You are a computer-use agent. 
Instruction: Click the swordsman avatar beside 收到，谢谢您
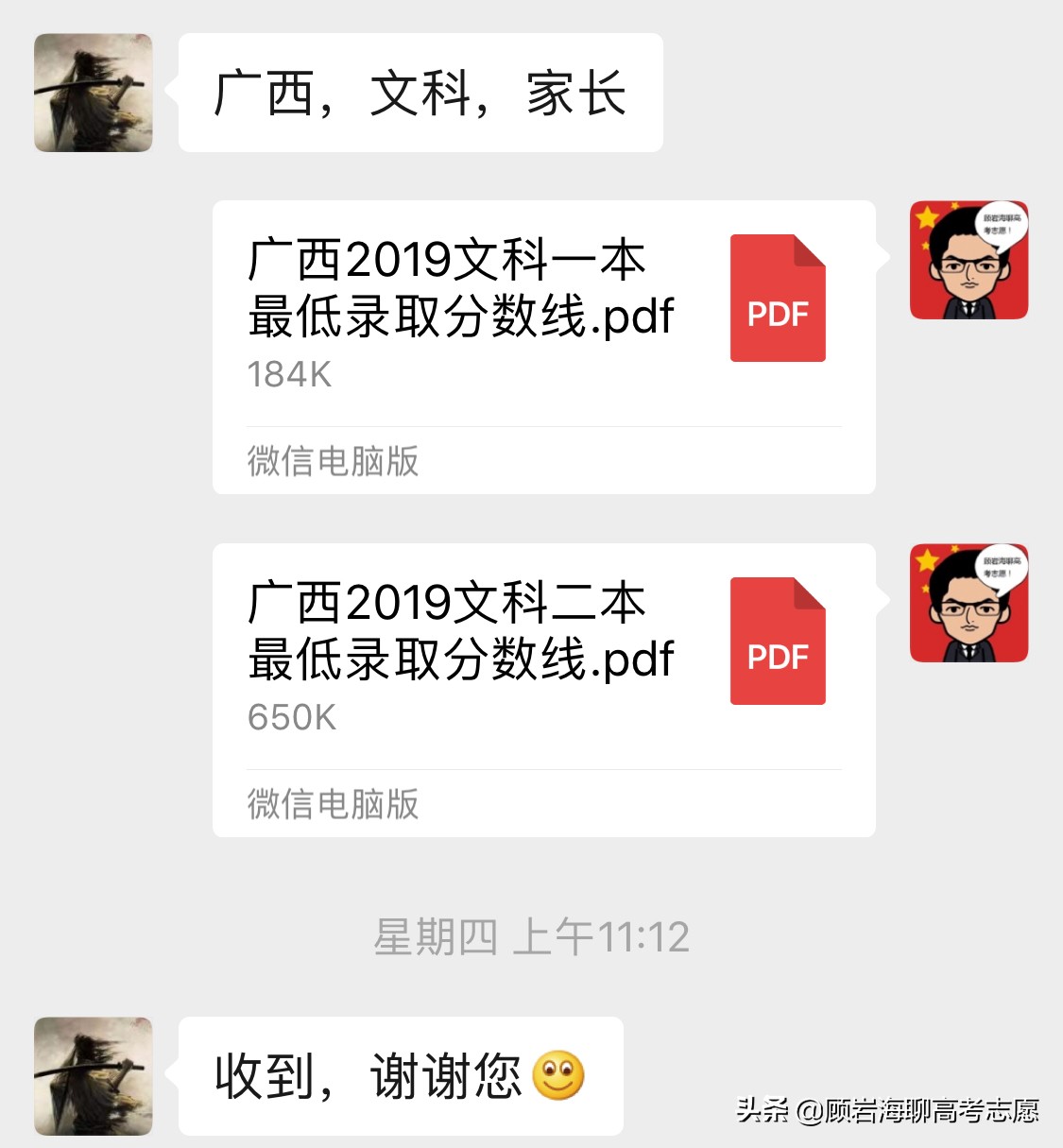92,1077
